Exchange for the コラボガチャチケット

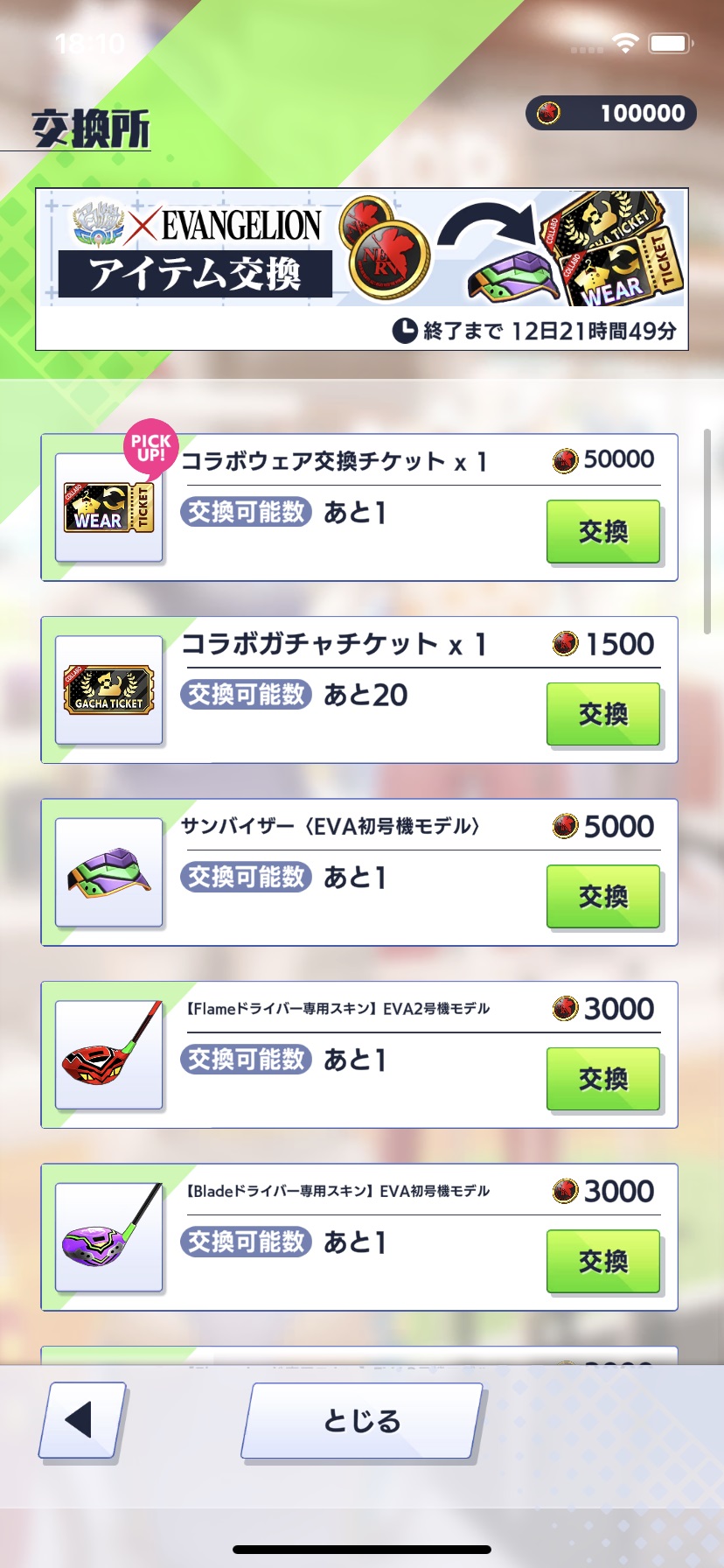tap(602, 714)
